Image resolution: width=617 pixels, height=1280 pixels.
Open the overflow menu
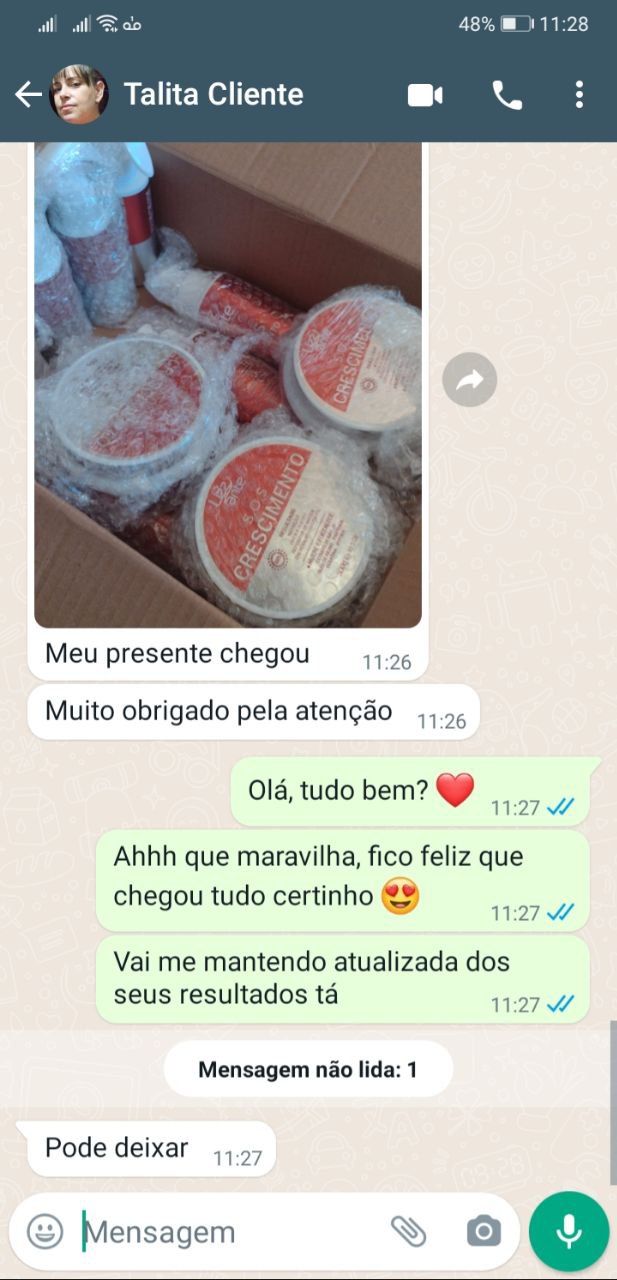(579, 95)
